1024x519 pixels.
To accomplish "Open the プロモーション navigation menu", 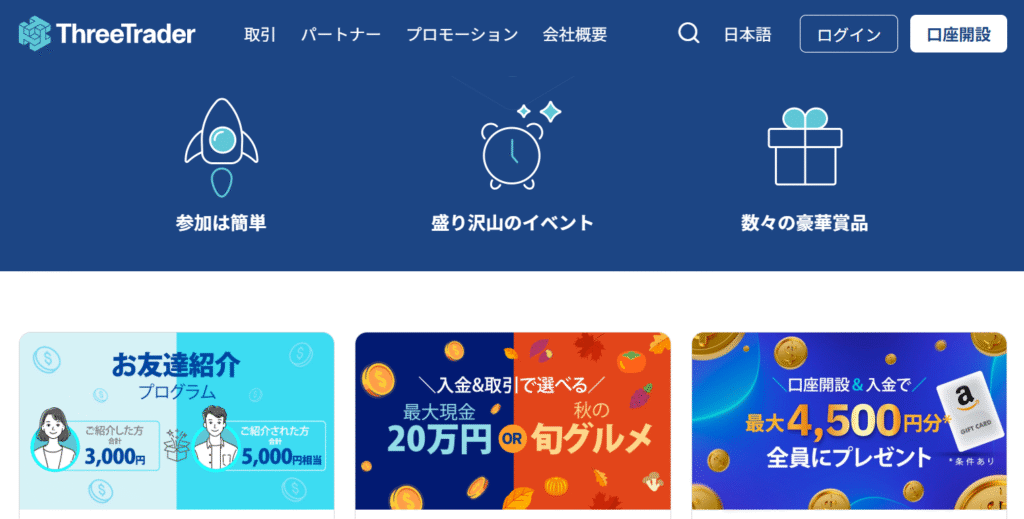I will point(462,34).
